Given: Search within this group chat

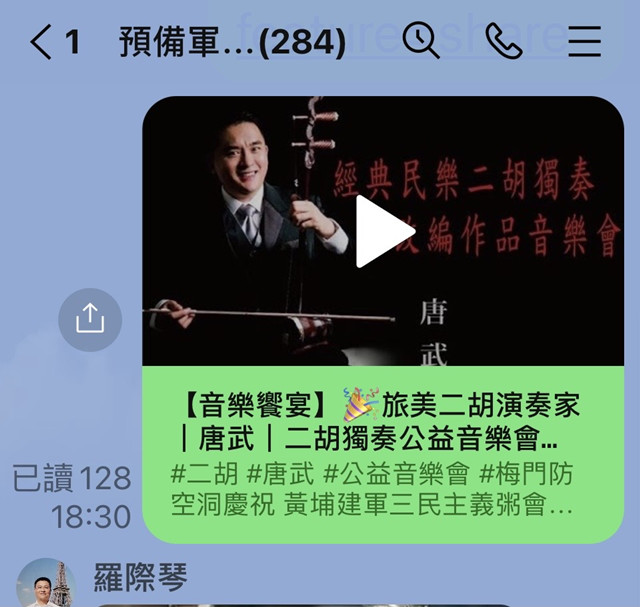Looking at the screenshot, I should click(421, 41).
